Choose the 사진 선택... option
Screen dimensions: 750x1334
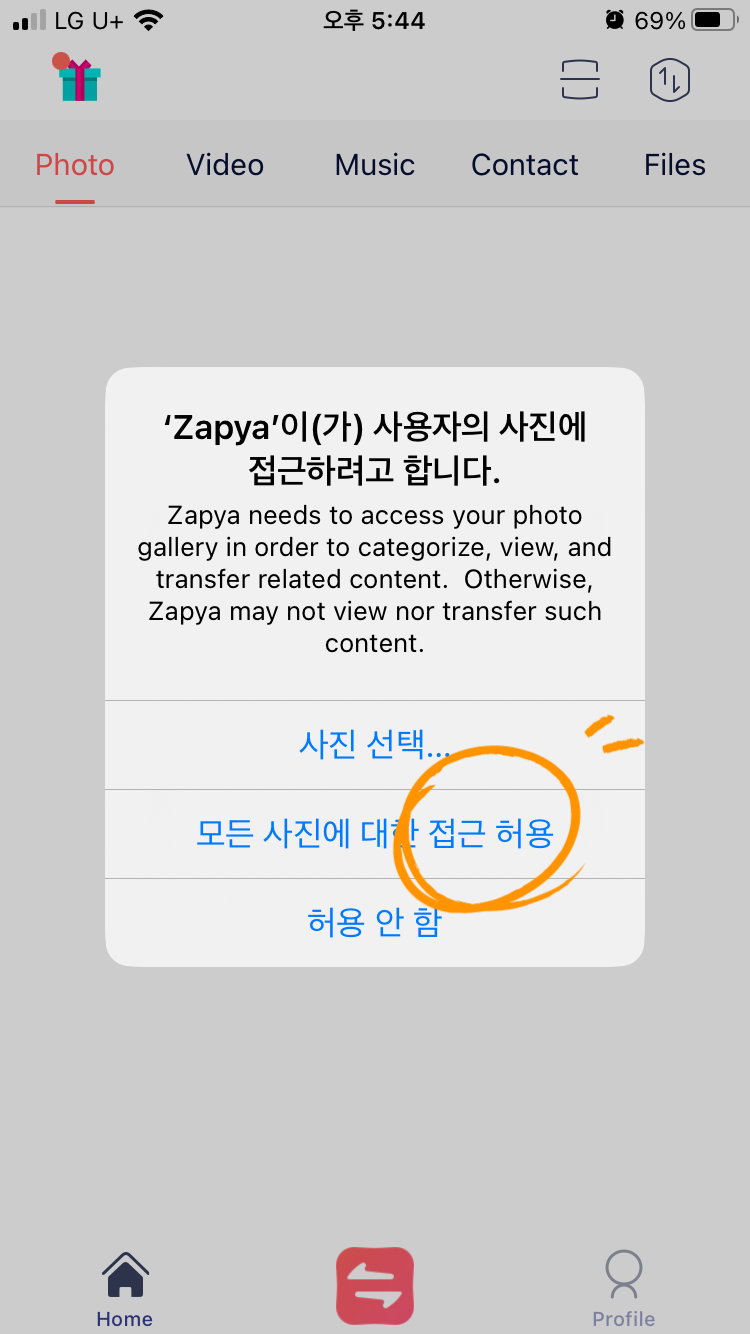(x=375, y=745)
